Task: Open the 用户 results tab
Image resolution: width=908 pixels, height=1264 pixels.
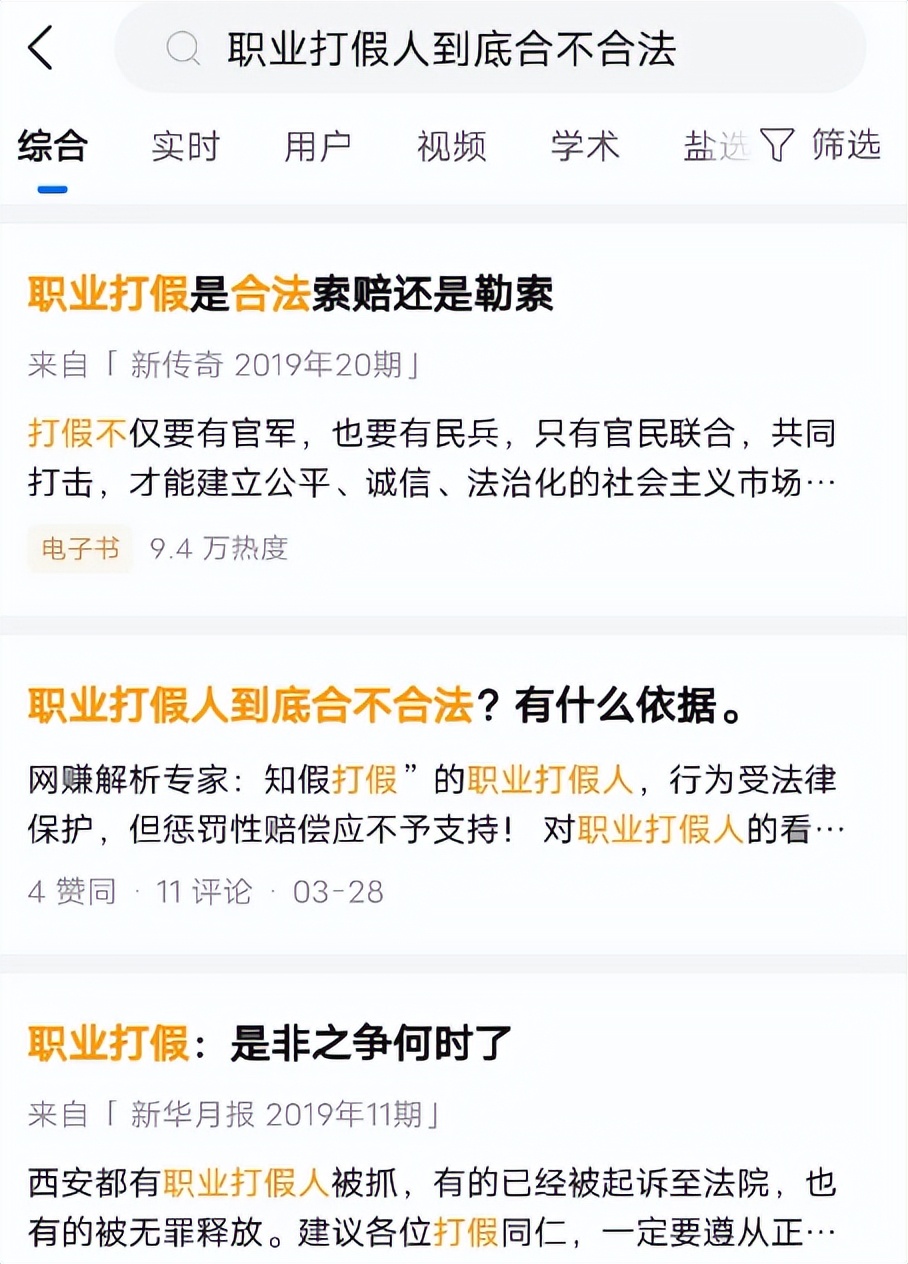Action: [x=318, y=146]
